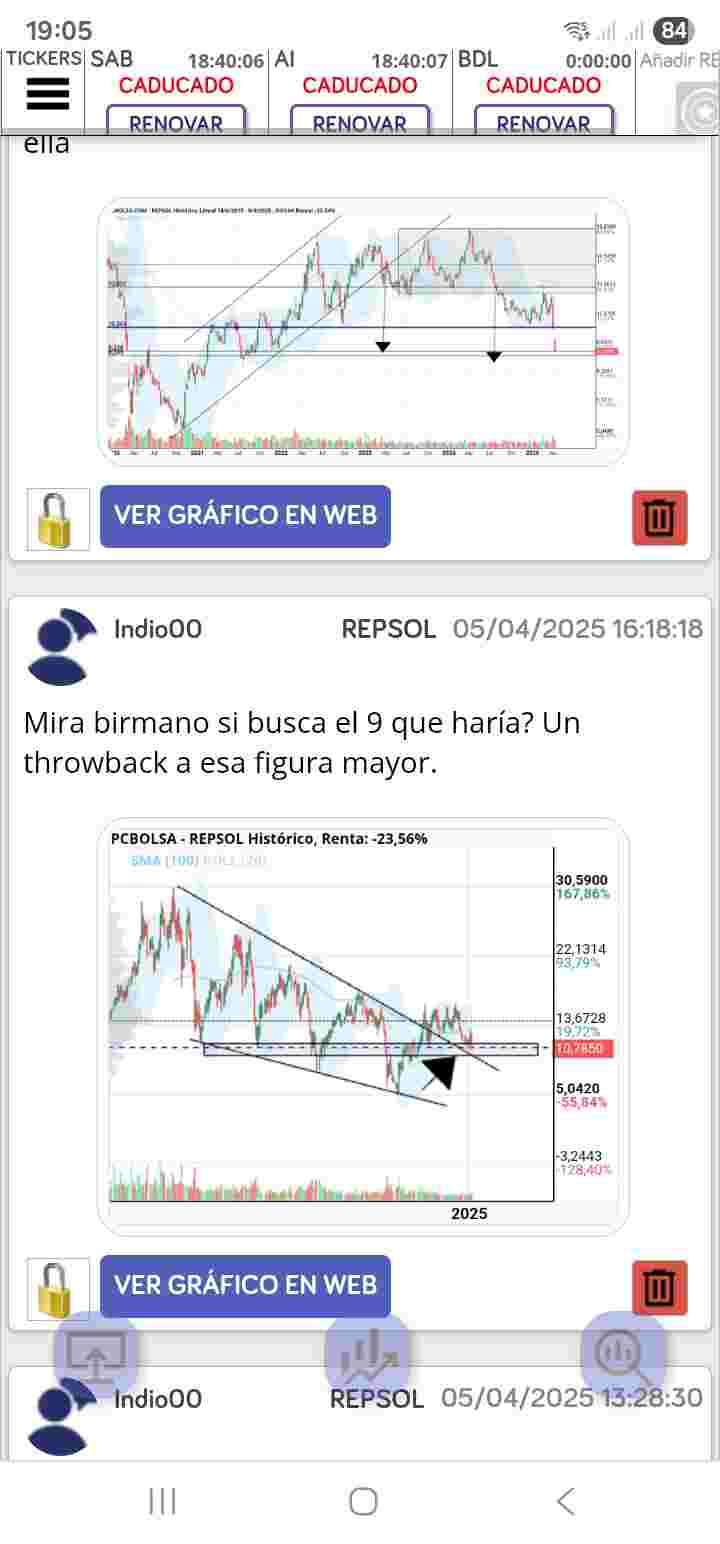View the first post's chart on web
Screen dimensions: 720x1544
click(x=245, y=516)
